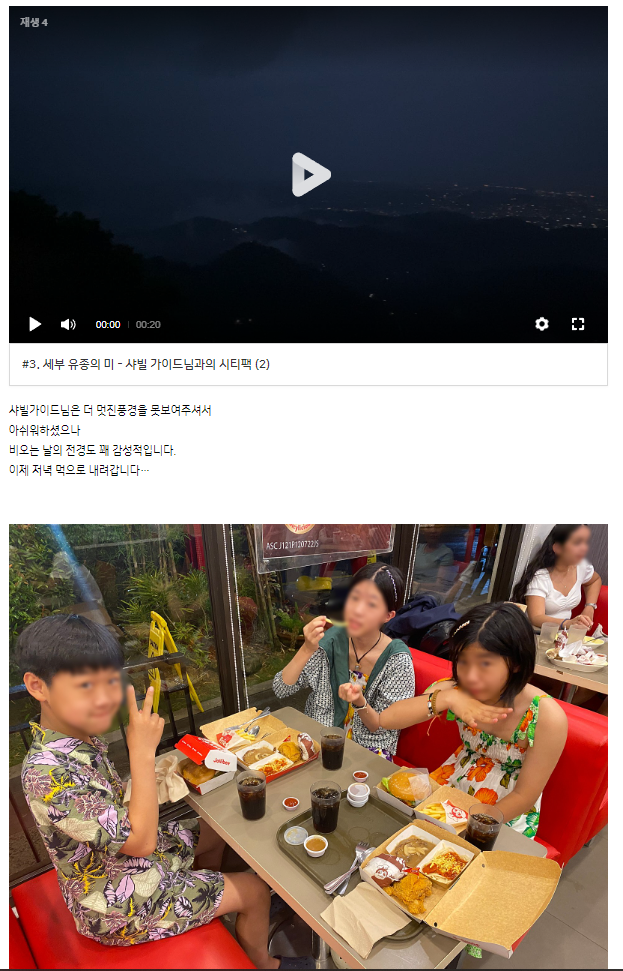Mute the video sound
Viewport: 623px width, 971px height.
(x=68, y=324)
